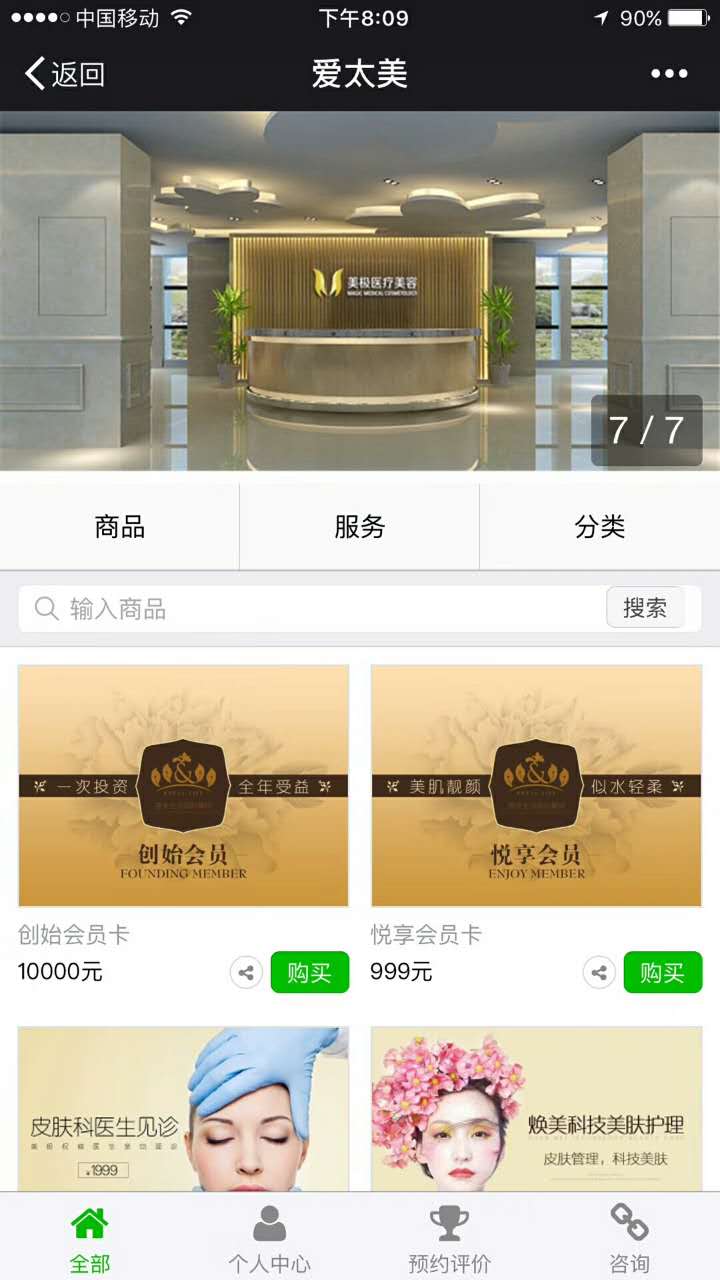This screenshot has width=720, height=1280.
Task: Buy the 创始会员卡 for 10000元
Action: 309,972
